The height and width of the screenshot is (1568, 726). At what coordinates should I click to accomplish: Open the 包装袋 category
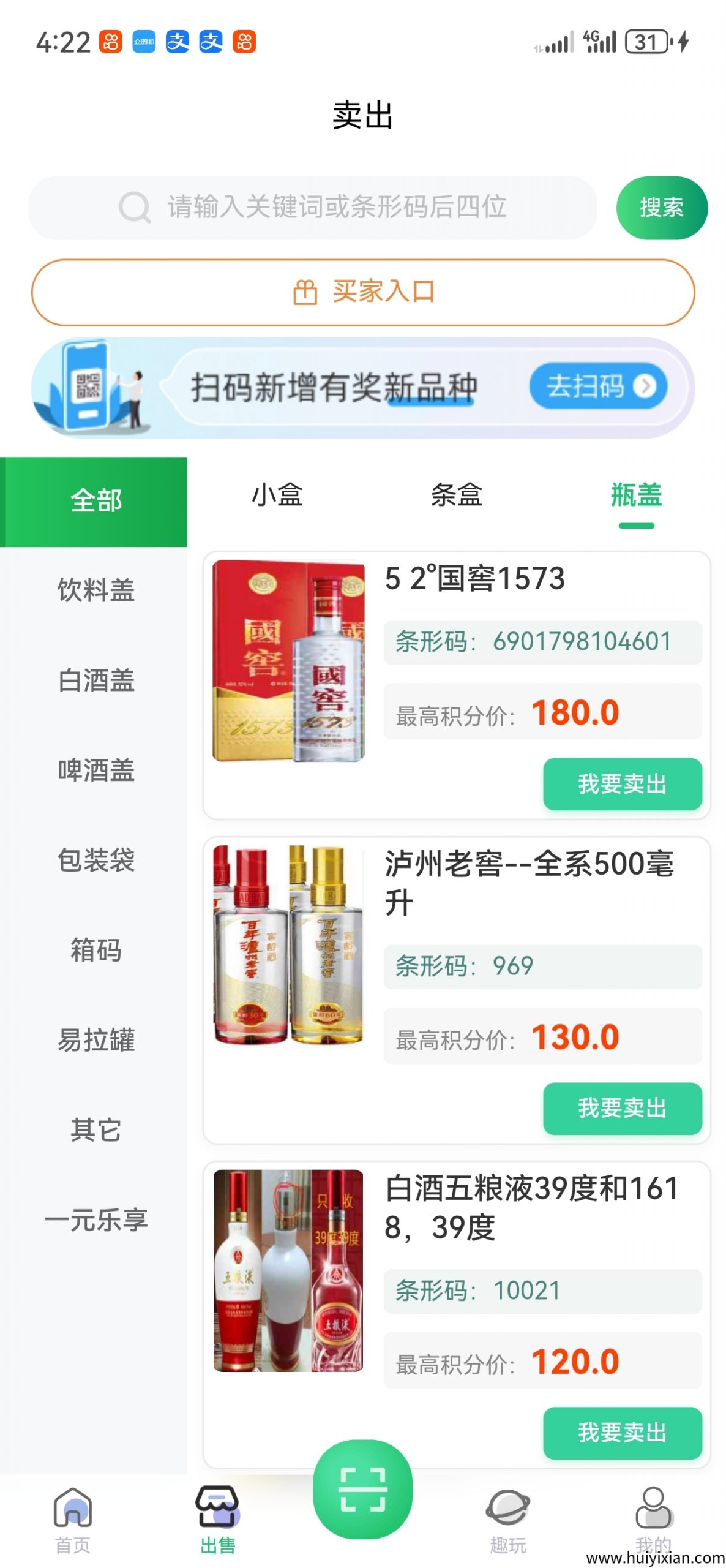[x=95, y=859]
